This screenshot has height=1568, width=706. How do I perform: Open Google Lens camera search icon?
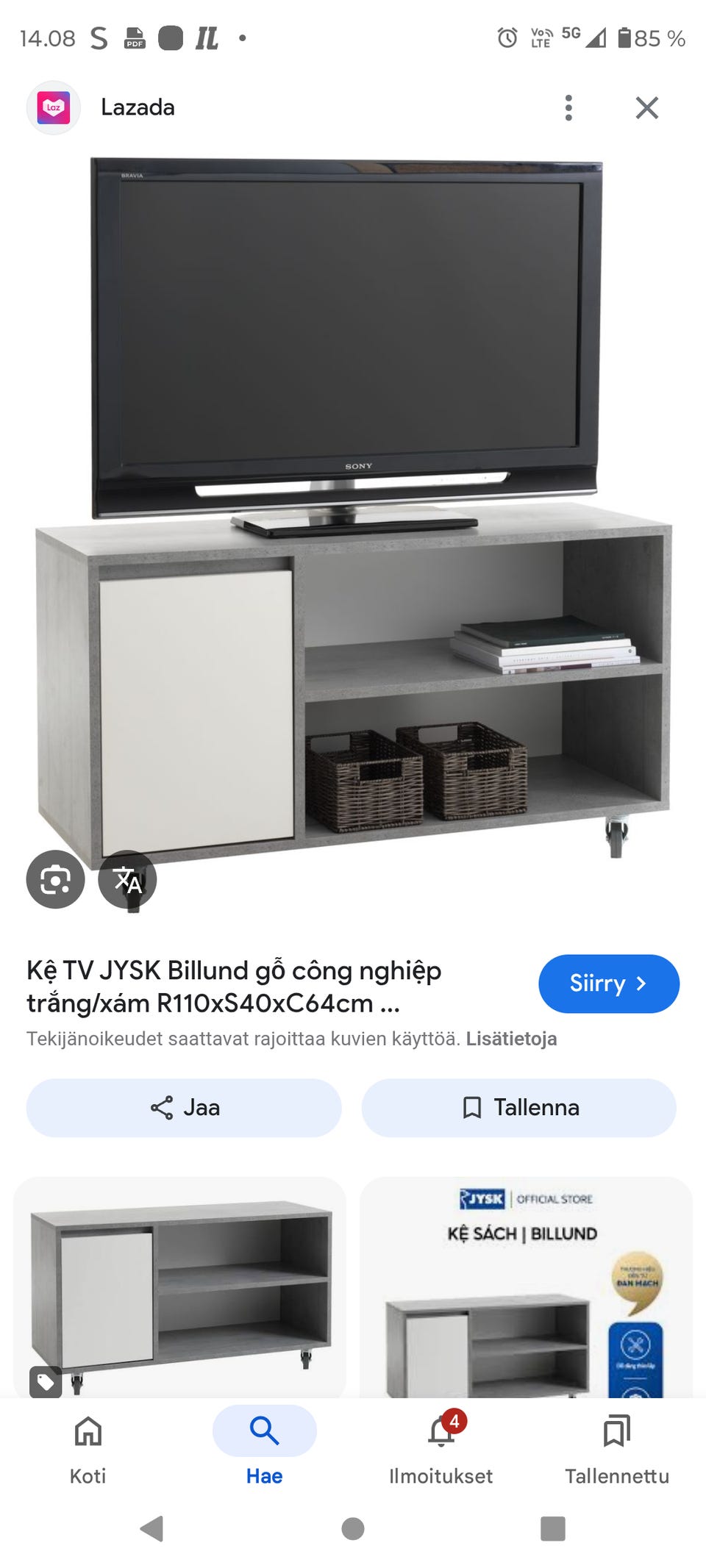tap(54, 878)
